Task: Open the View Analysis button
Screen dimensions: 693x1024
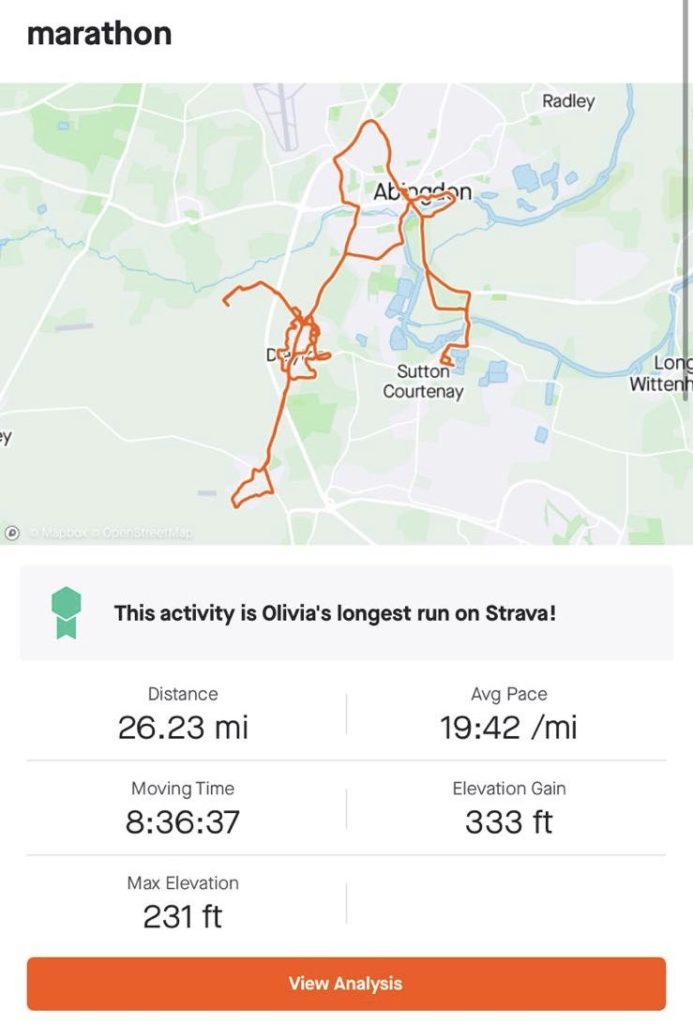Action: (x=346, y=983)
